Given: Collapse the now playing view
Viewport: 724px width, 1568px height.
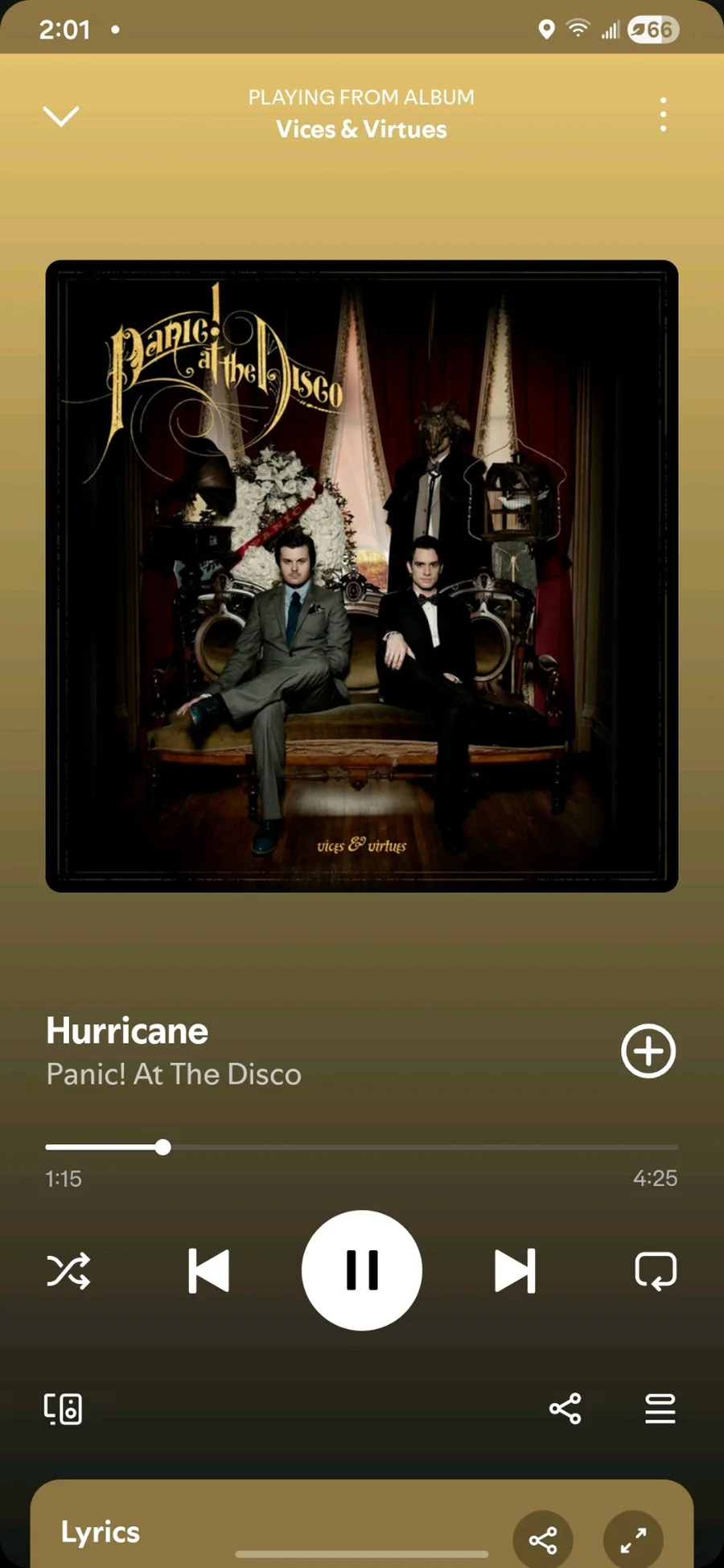Looking at the screenshot, I should [61, 116].
